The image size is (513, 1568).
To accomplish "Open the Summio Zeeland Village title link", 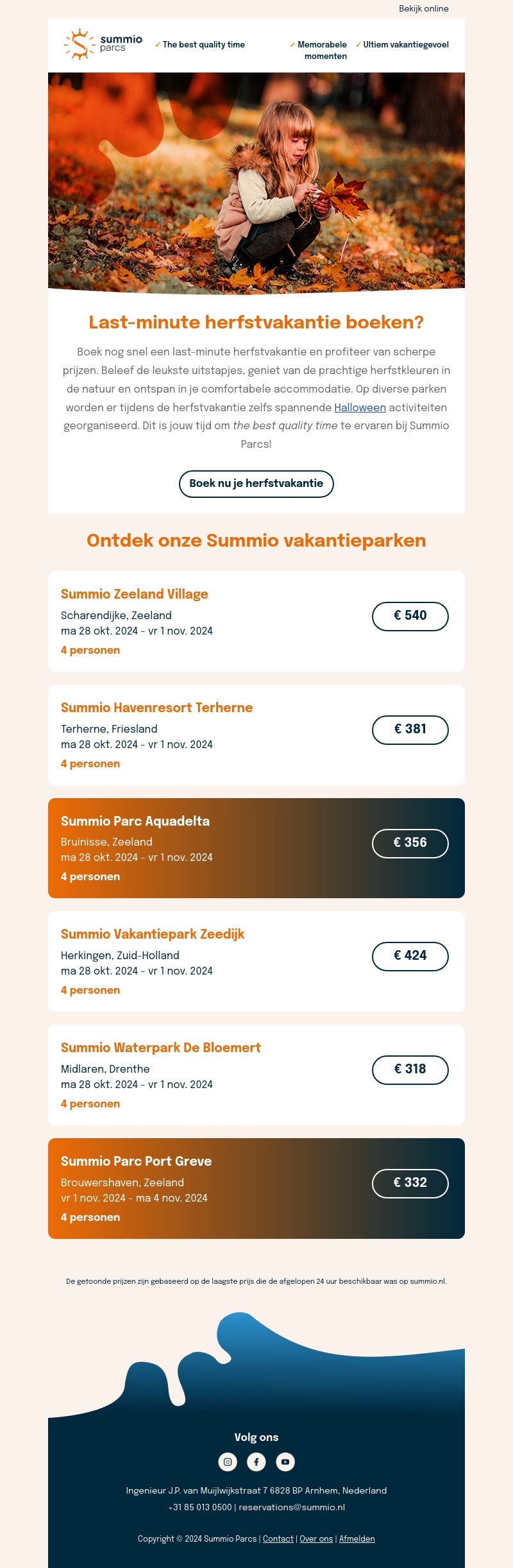I will (135, 594).
